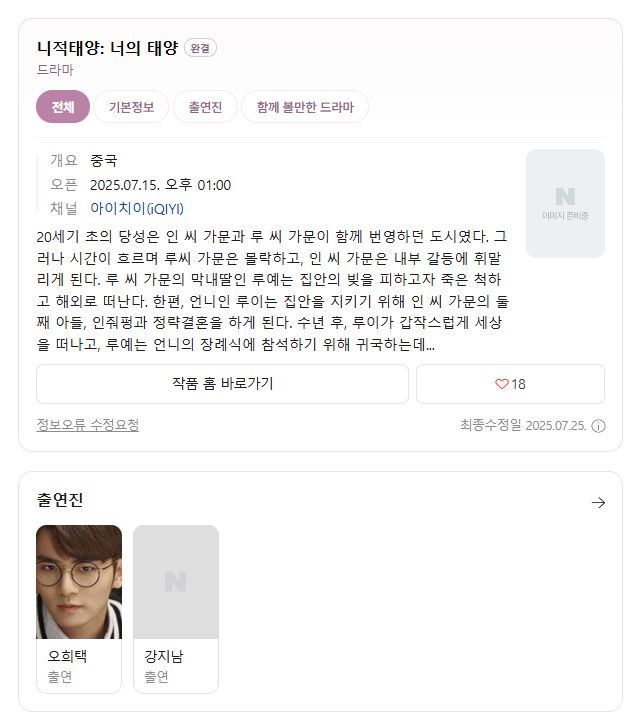The image size is (636, 728).
Task: Tap the info icon beside 최종수정일
Action: click(x=599, y=426)
